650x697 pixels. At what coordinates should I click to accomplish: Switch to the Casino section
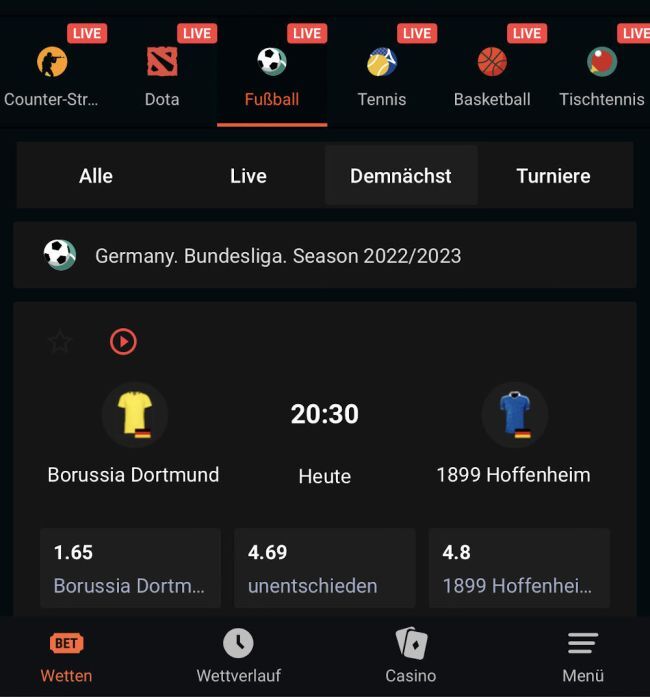point(411,657)
